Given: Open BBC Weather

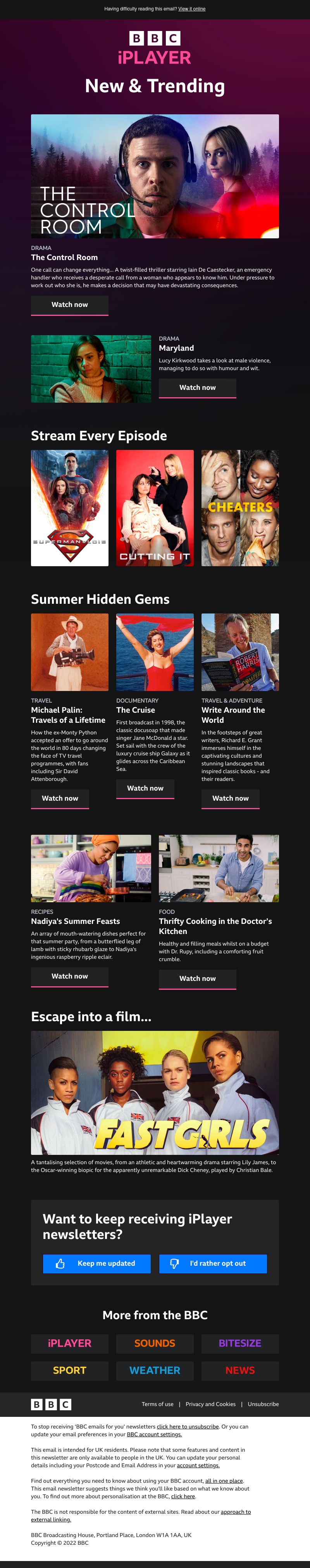Looking at the screenshot, I should click(155, 1370).
